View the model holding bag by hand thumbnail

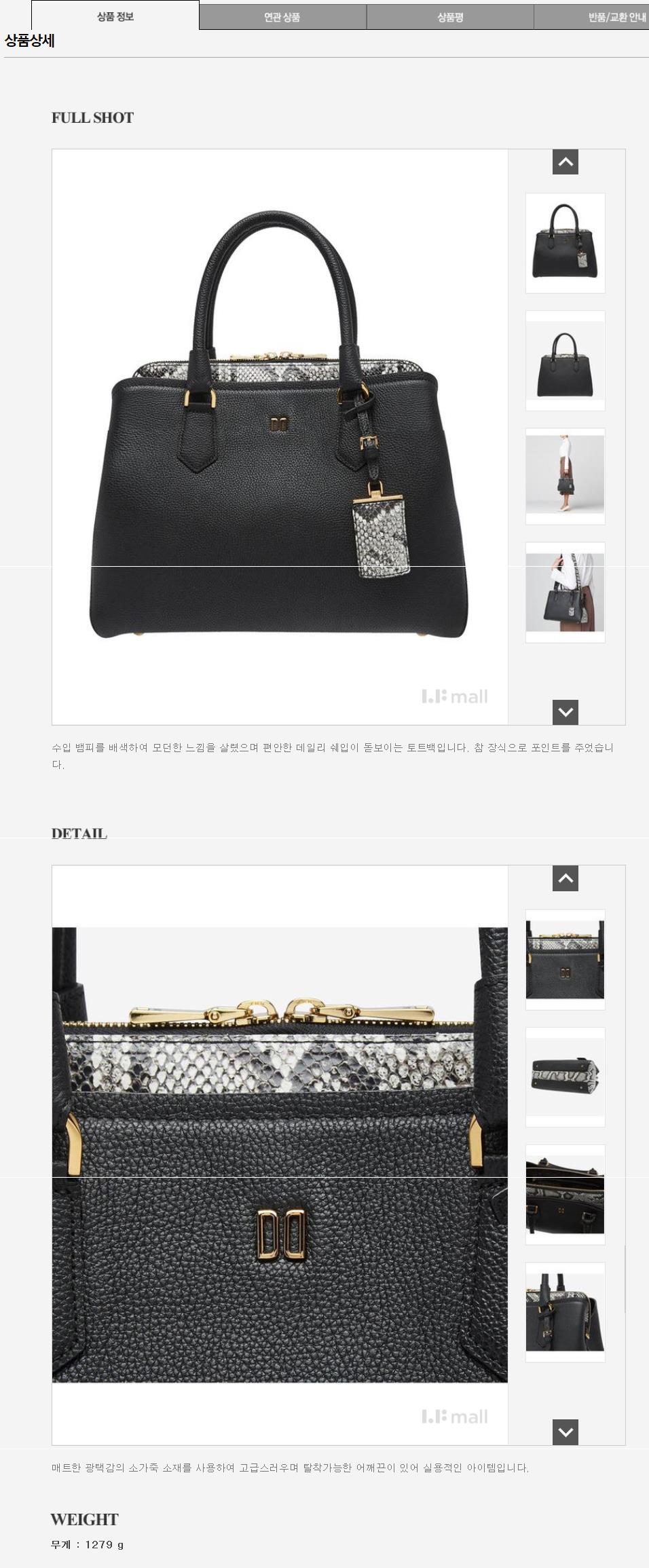coord(565,477)
